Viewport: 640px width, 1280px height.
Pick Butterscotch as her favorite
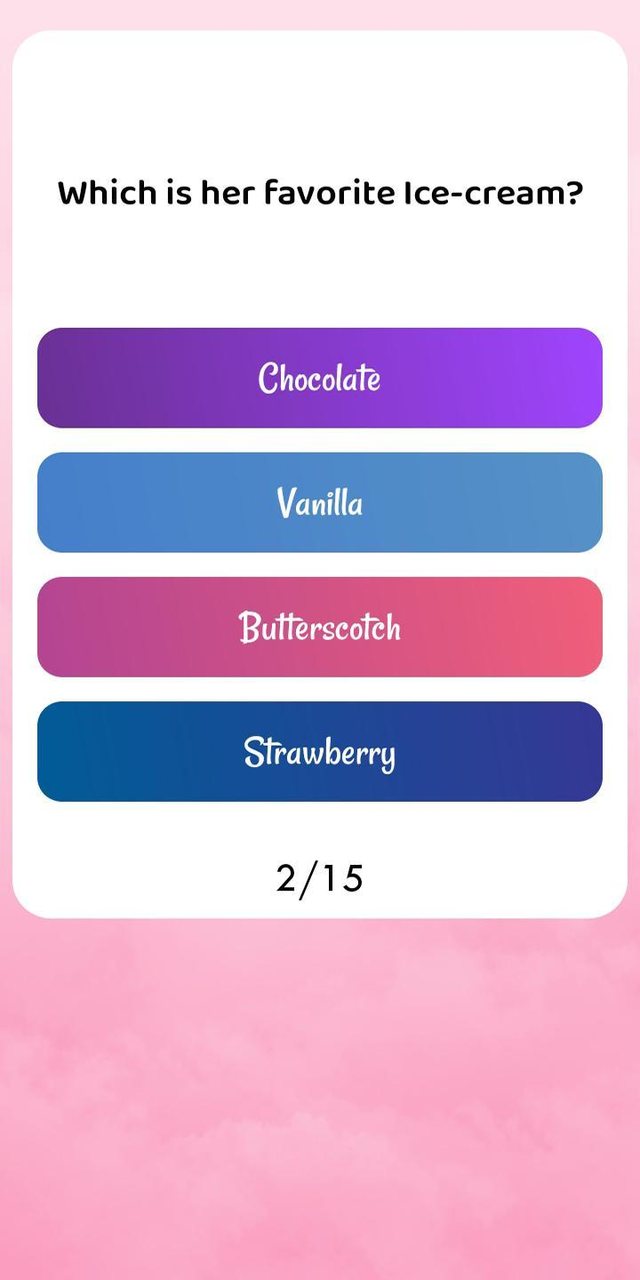[x=320, y=627]
